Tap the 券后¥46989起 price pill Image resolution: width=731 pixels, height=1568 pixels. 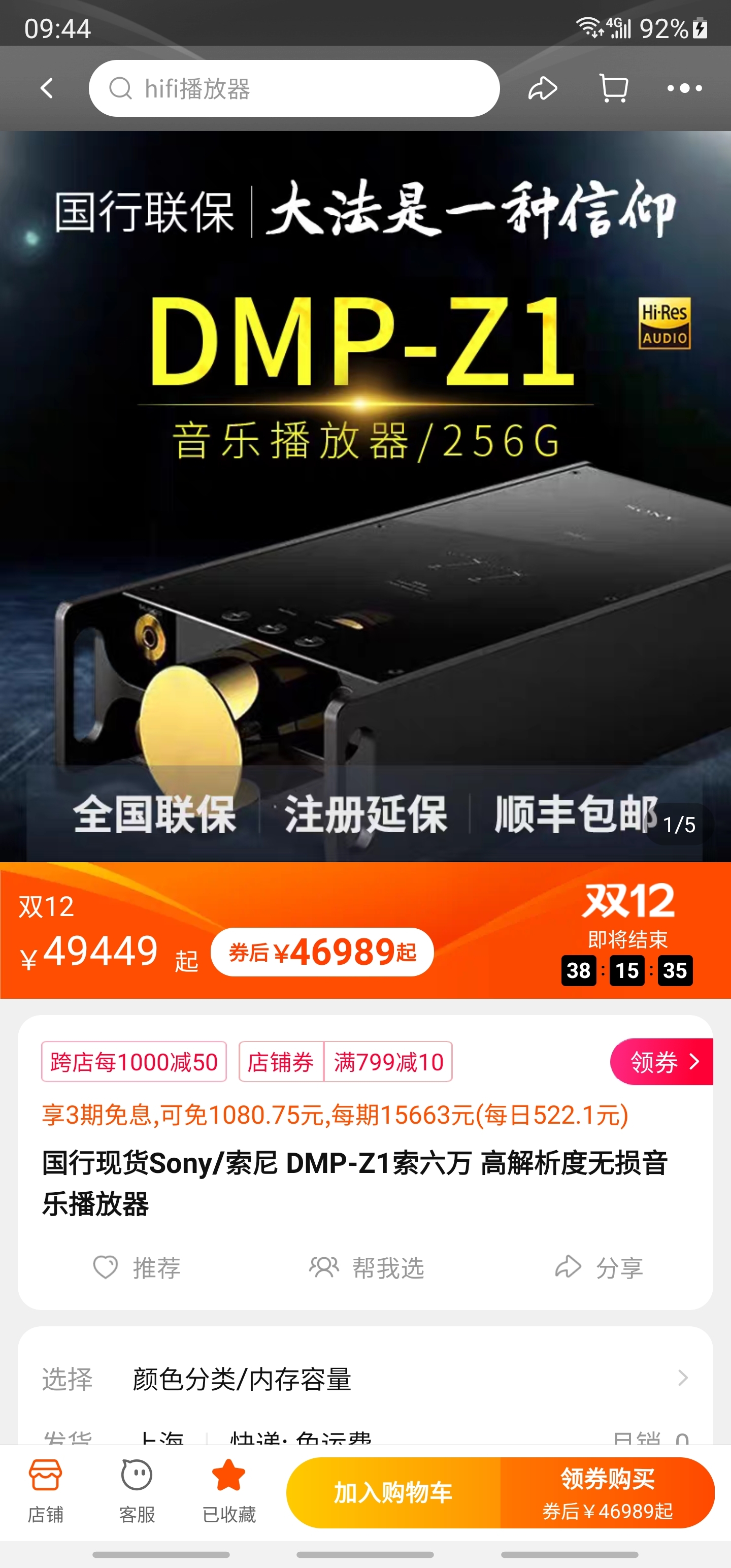click(x=322, y=952)
